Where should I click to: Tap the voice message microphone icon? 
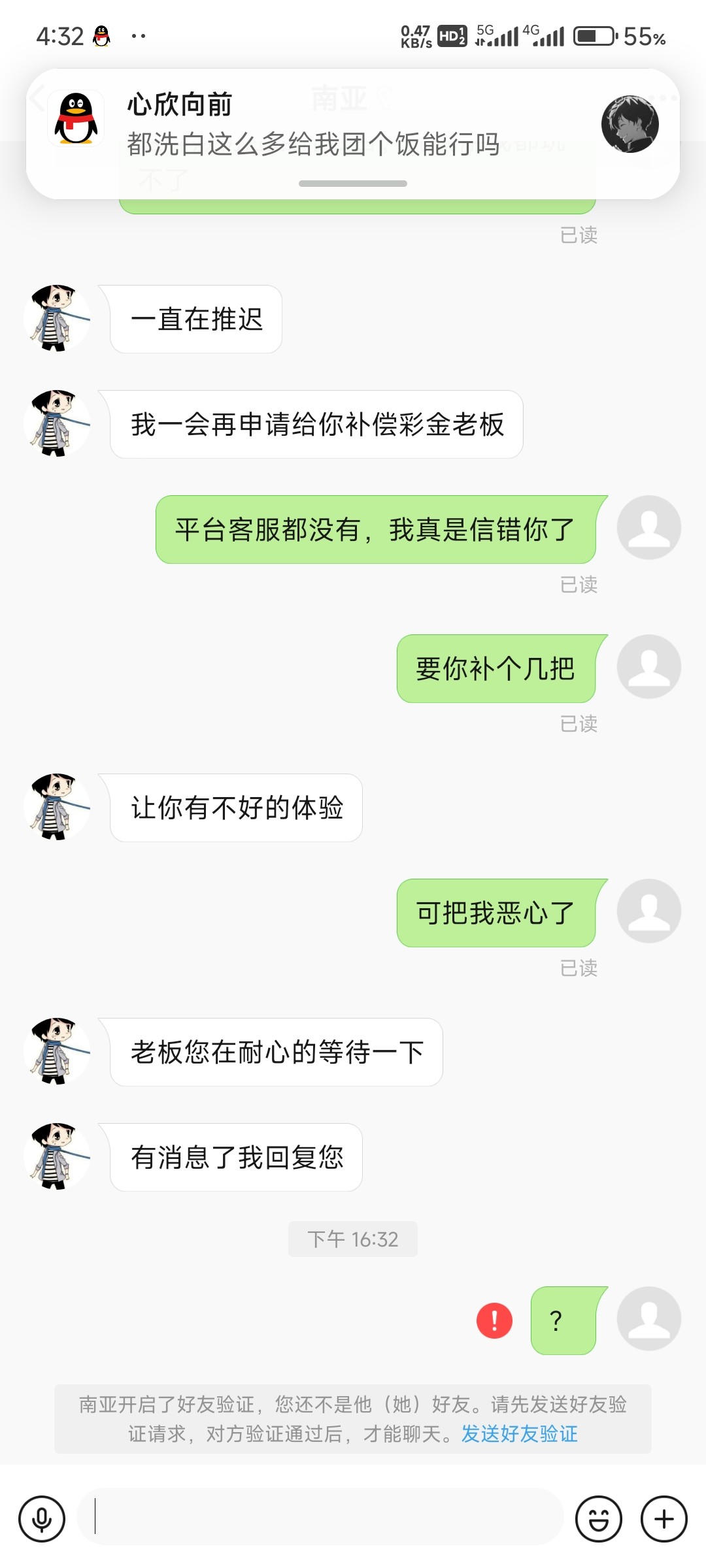coord(42,1518)
